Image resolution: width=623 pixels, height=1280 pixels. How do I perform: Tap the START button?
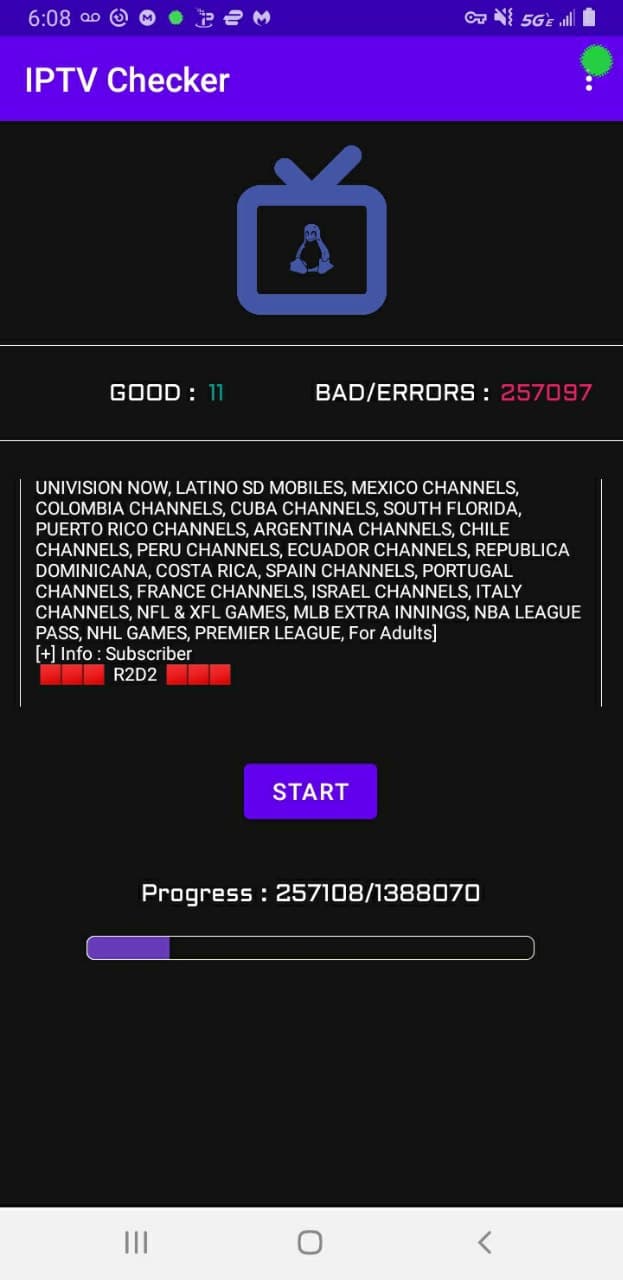310,791
